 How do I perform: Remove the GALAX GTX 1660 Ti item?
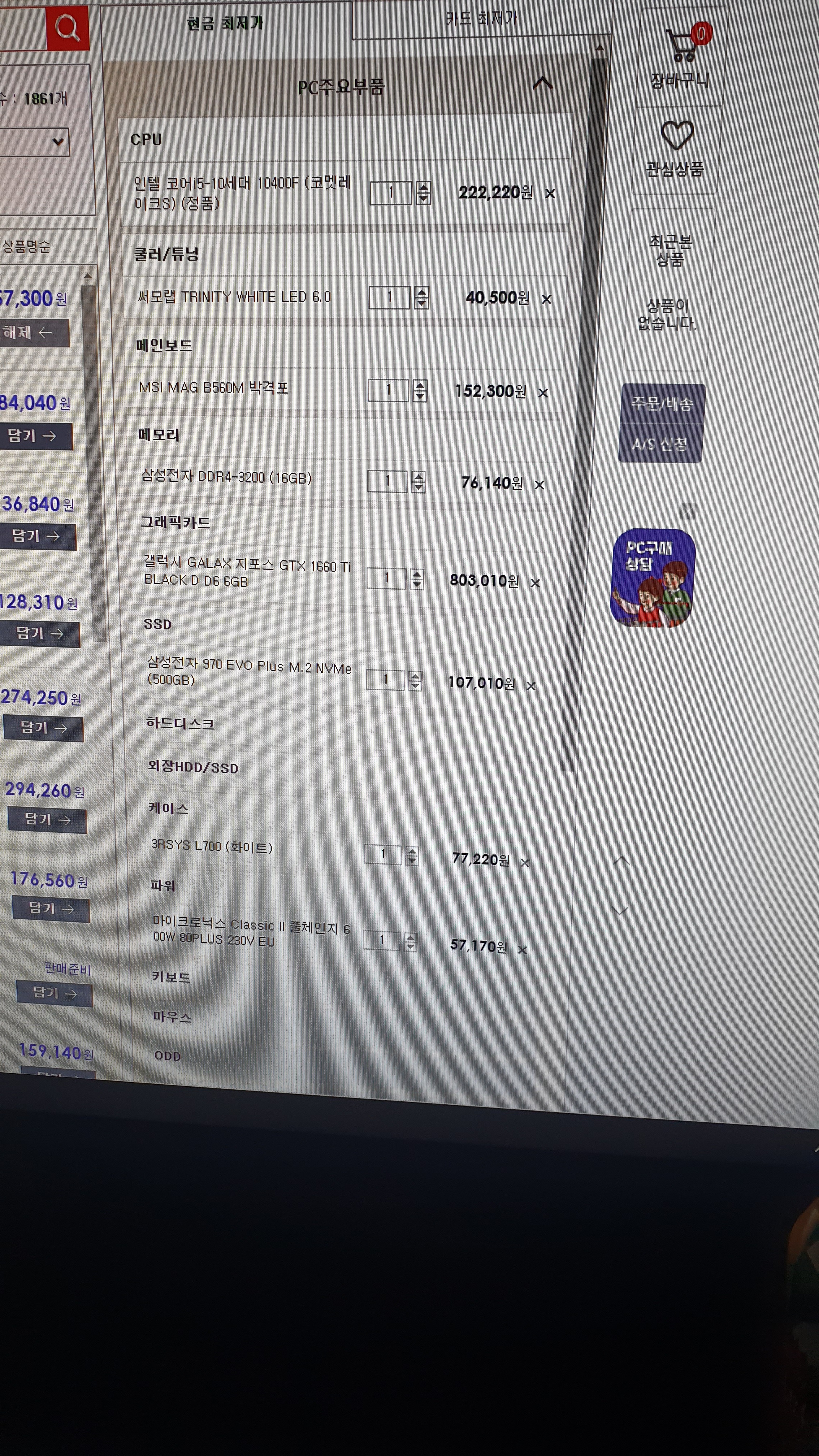535,583
